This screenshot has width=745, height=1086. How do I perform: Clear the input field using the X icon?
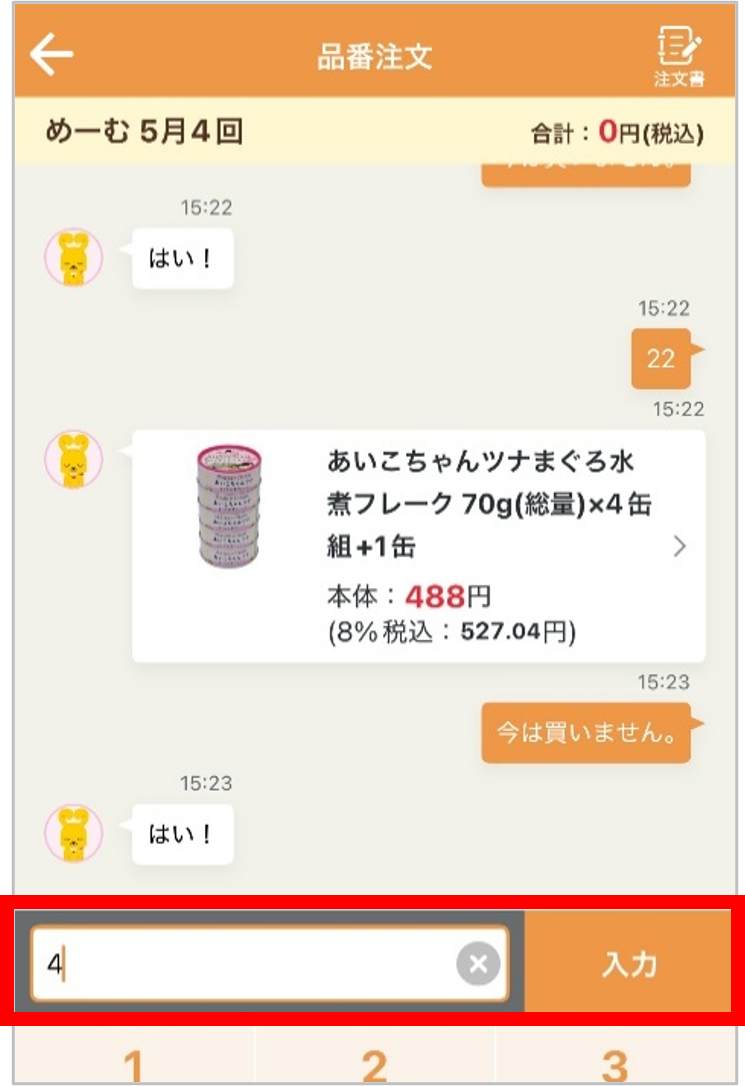pyautogui.click(x=477, y=963)
